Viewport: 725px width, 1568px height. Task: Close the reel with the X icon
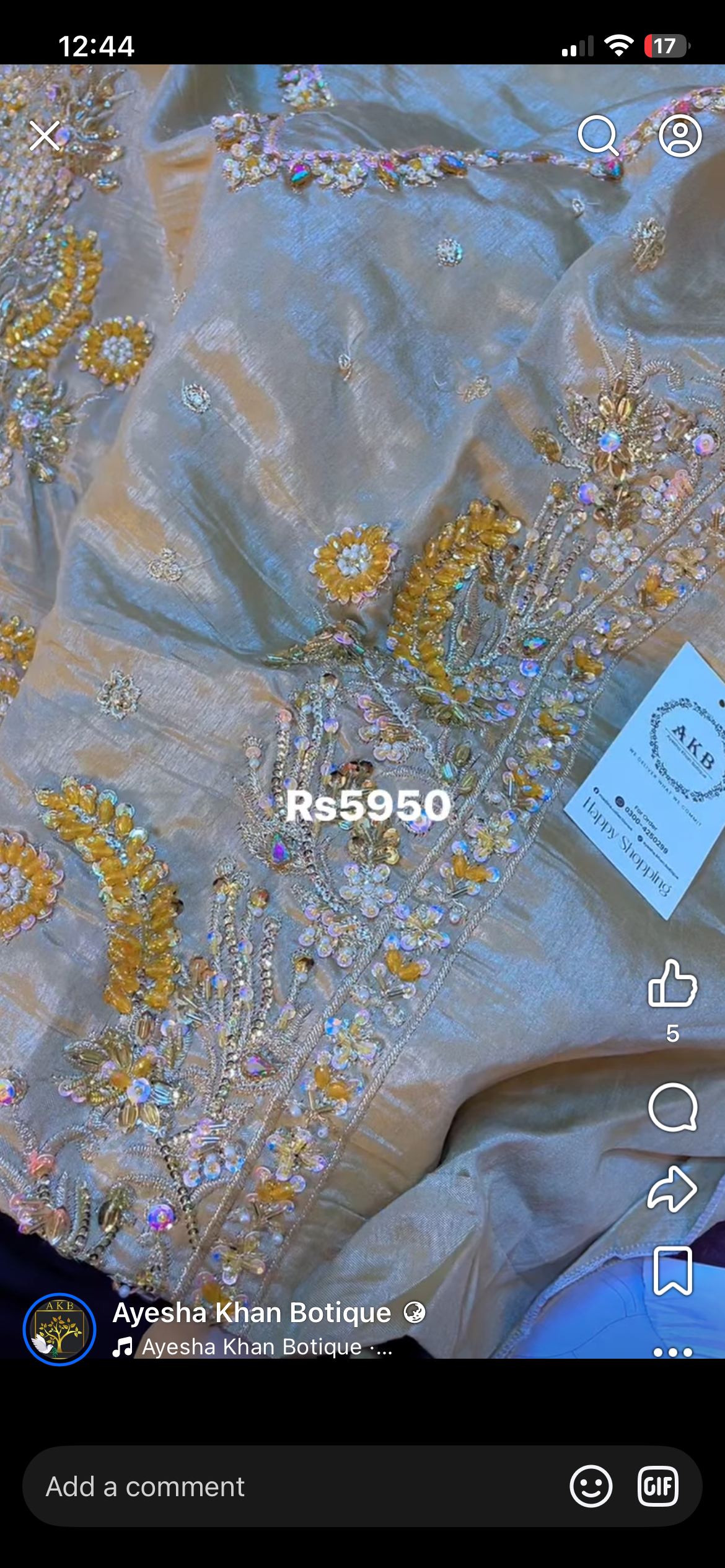(45, 136)
